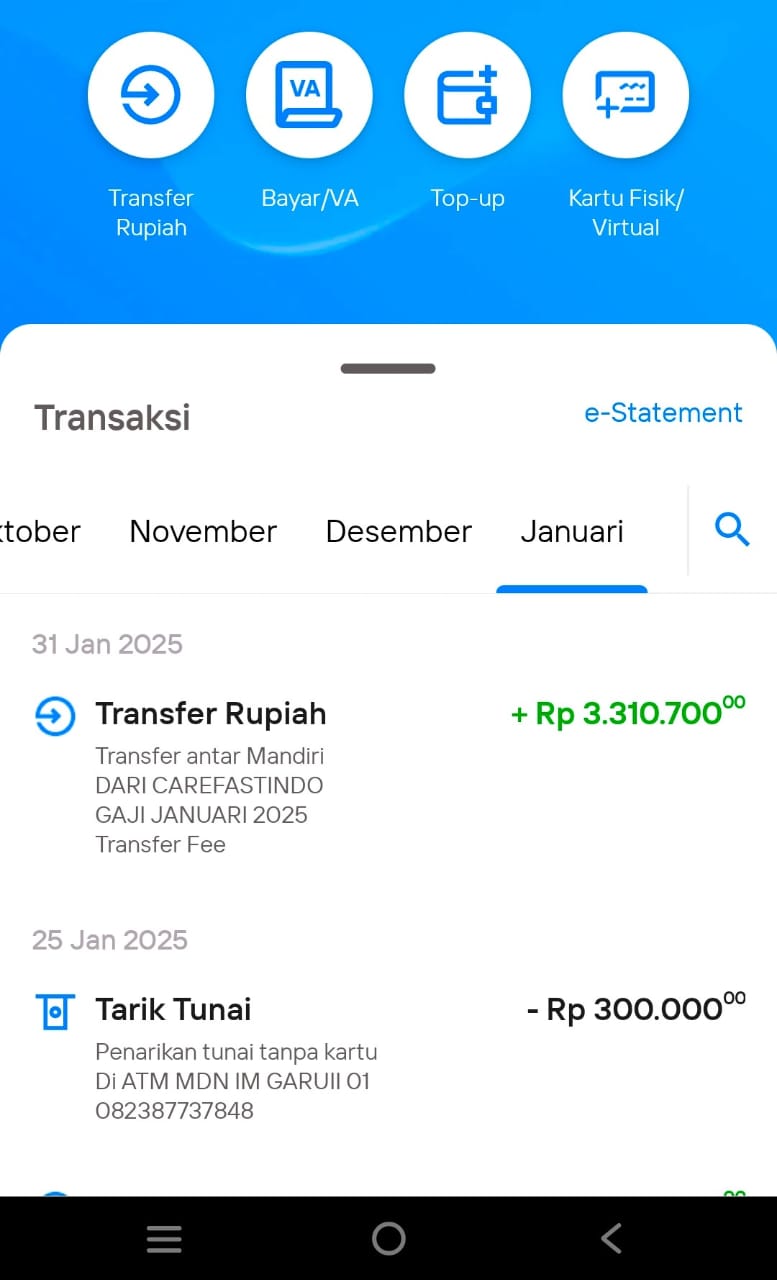Open the e-Statement link

(x=663, y=413)
